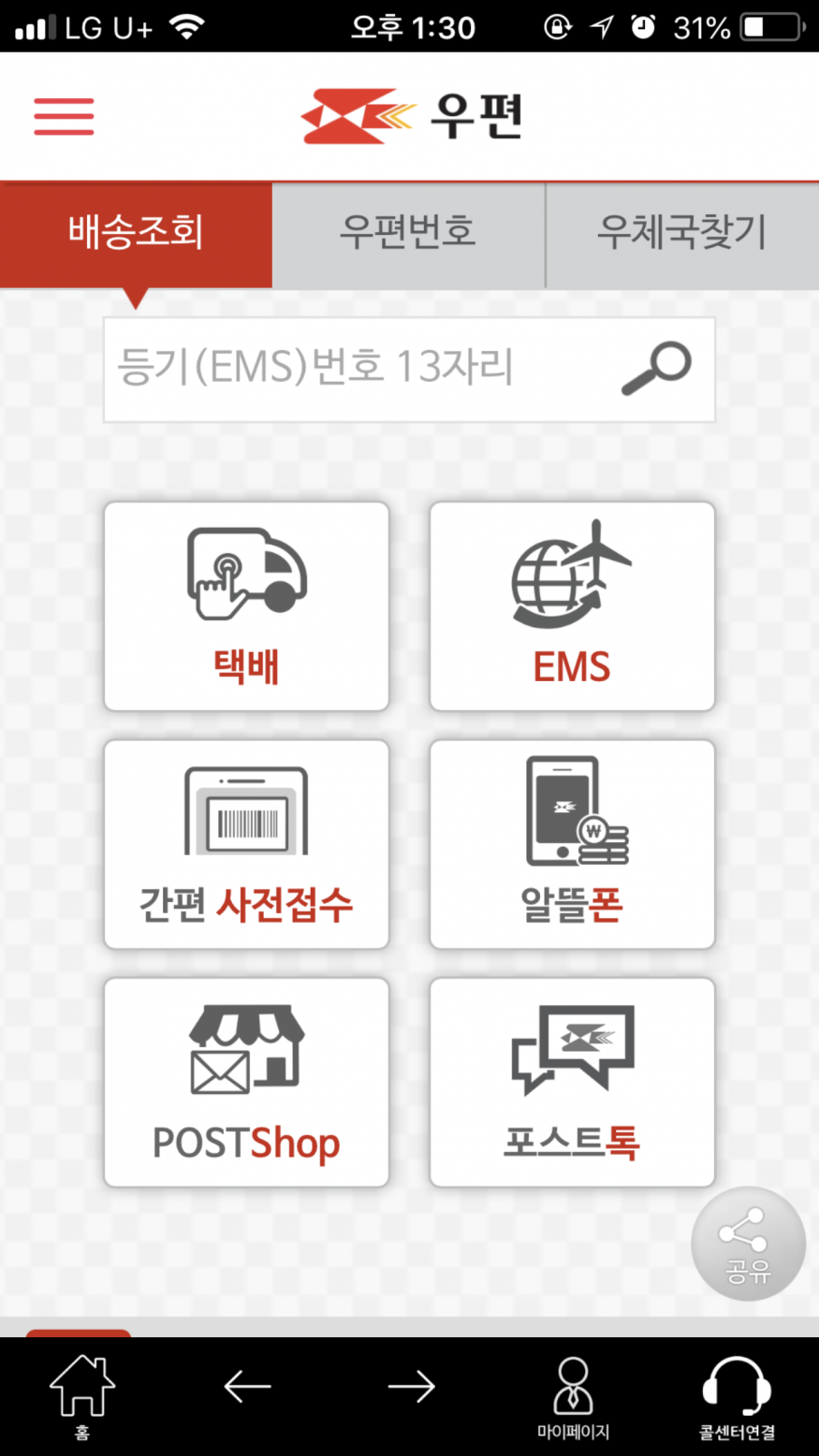The width and height of the screenshot is (819, 1456).
Task: Navigate back with the left arrow
Action: click(247, 1387)
